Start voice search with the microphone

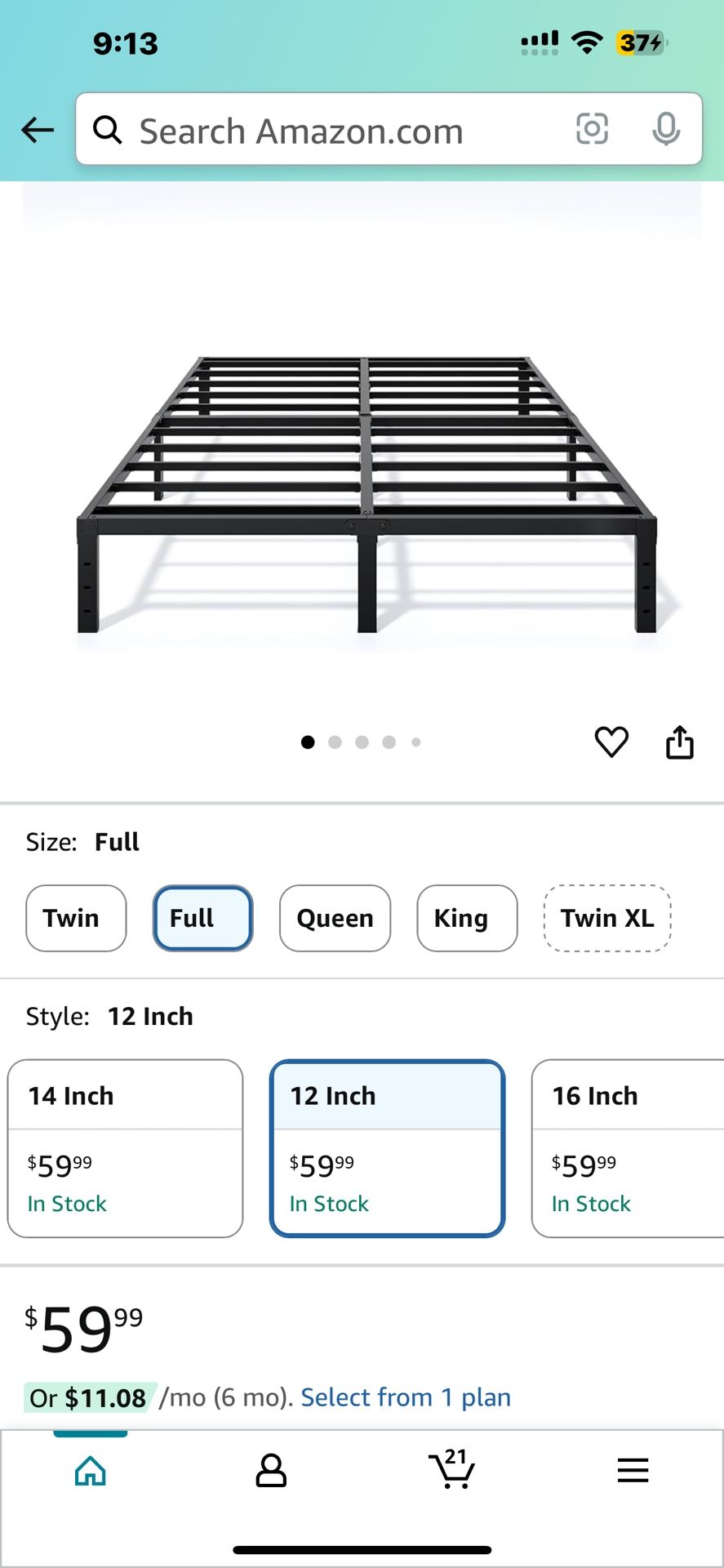pos(666,129)
